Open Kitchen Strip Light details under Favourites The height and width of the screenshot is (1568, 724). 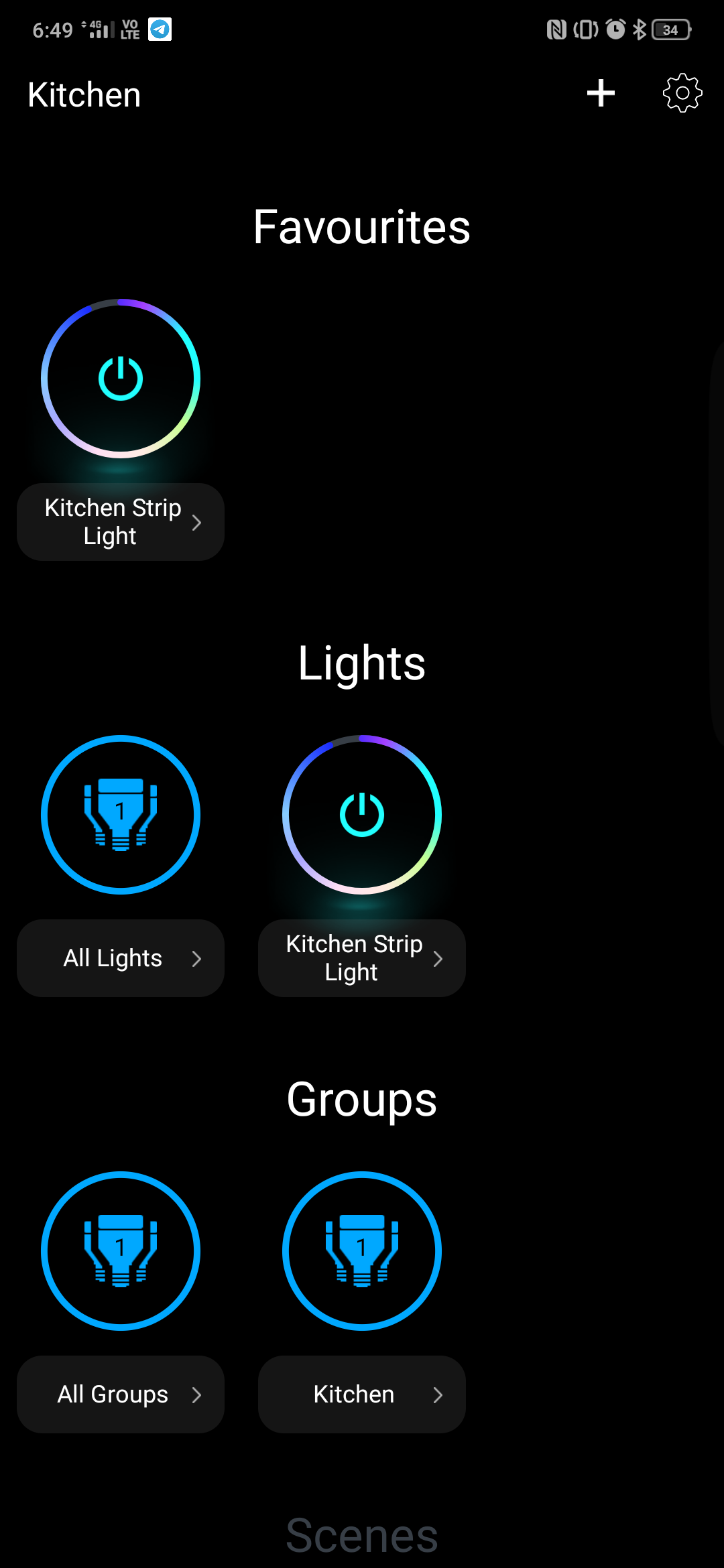coord(121,522)
